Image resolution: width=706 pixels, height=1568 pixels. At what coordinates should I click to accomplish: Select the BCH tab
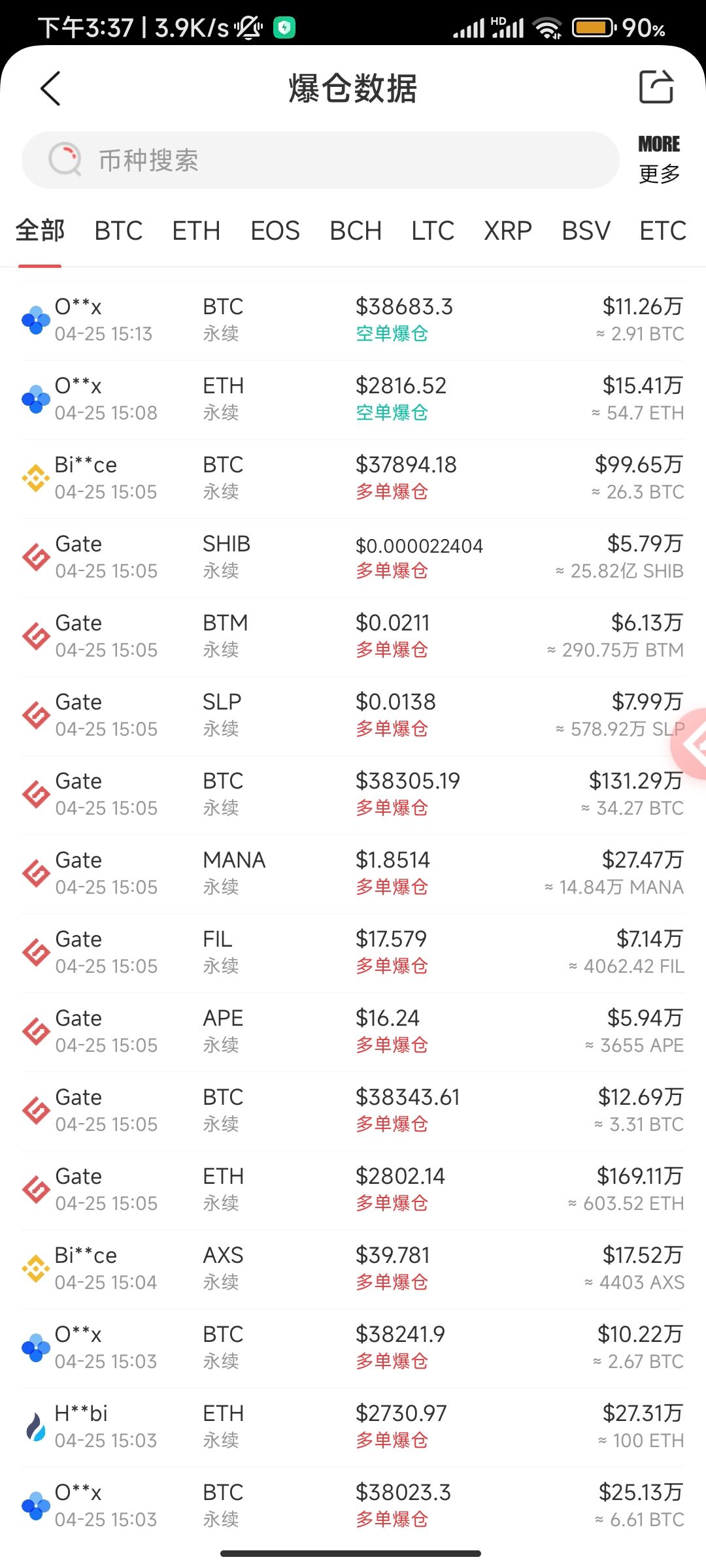click(x=356, y=231)
